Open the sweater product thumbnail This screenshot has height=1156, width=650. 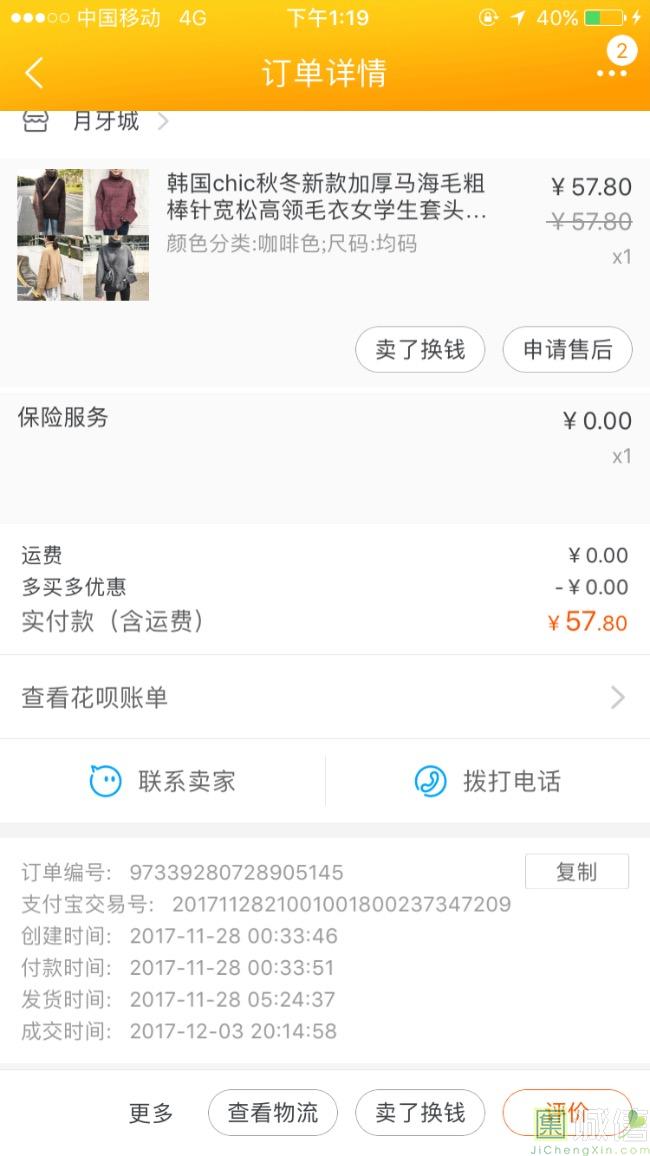[83, 235]
